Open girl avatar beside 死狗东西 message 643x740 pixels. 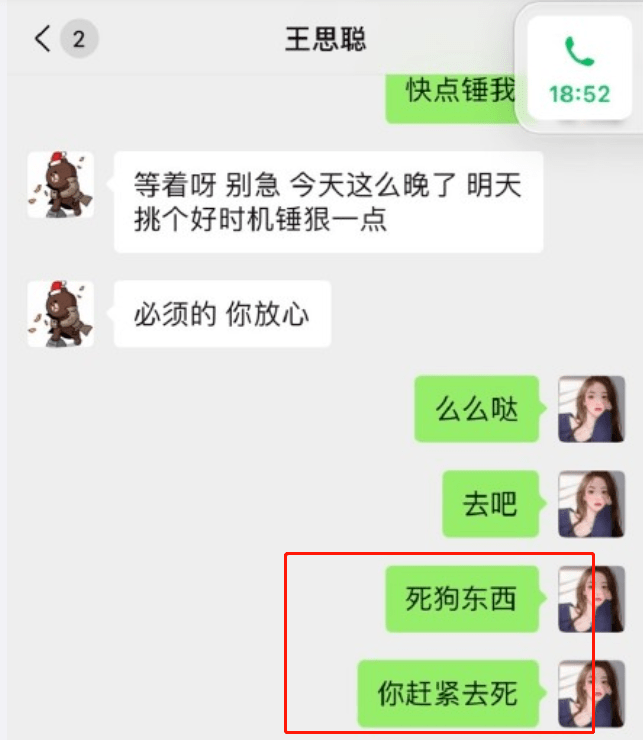[591, 599]
